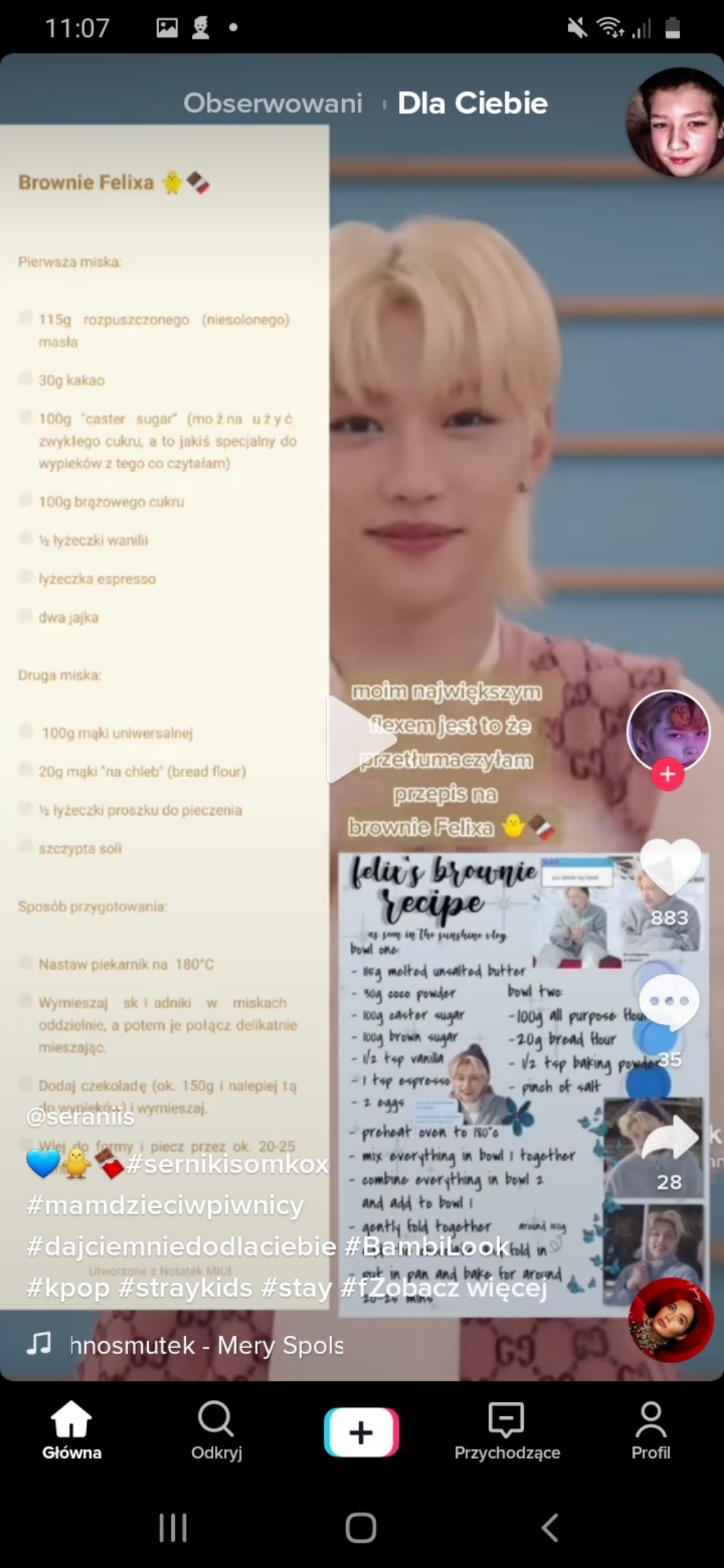Go to the Główna home tab
The image size is (724, 1568).
(72, 1431)
